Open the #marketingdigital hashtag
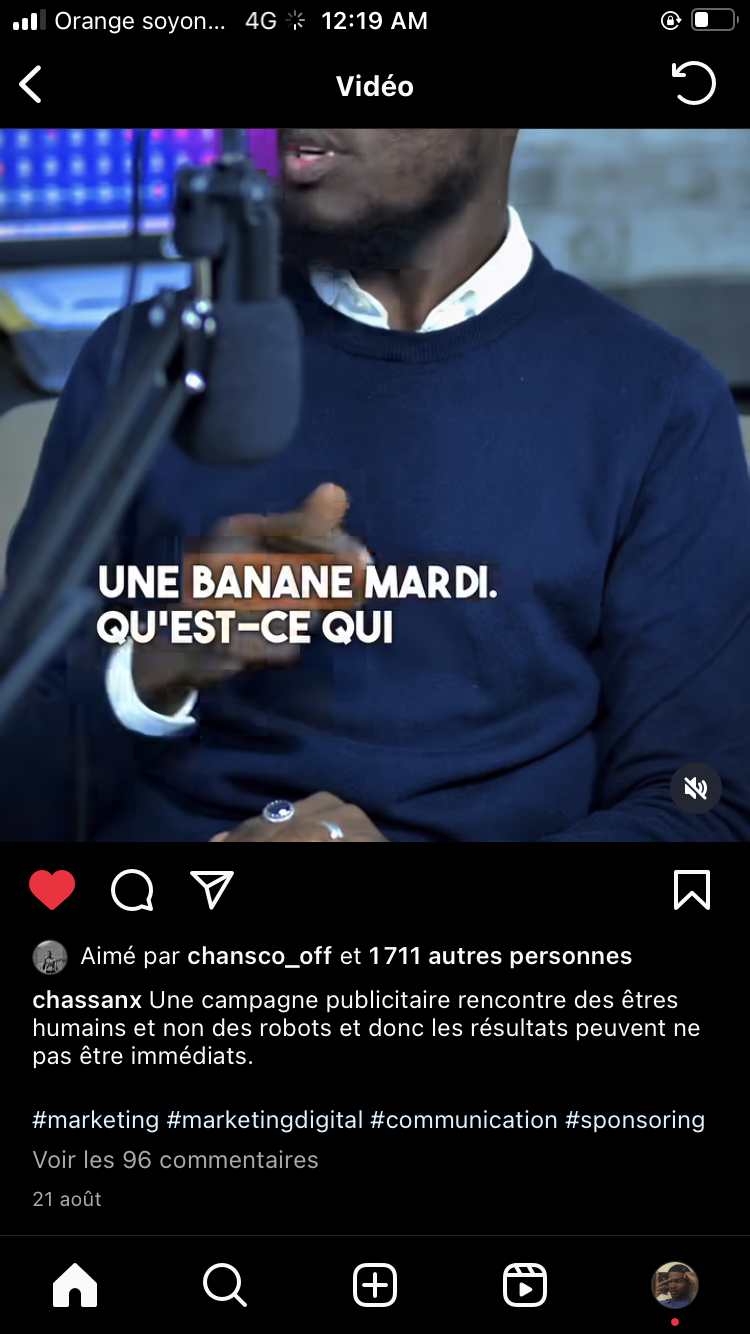Image resolution: width=750 pixels, height=1334 pixels. point(265,1120)
